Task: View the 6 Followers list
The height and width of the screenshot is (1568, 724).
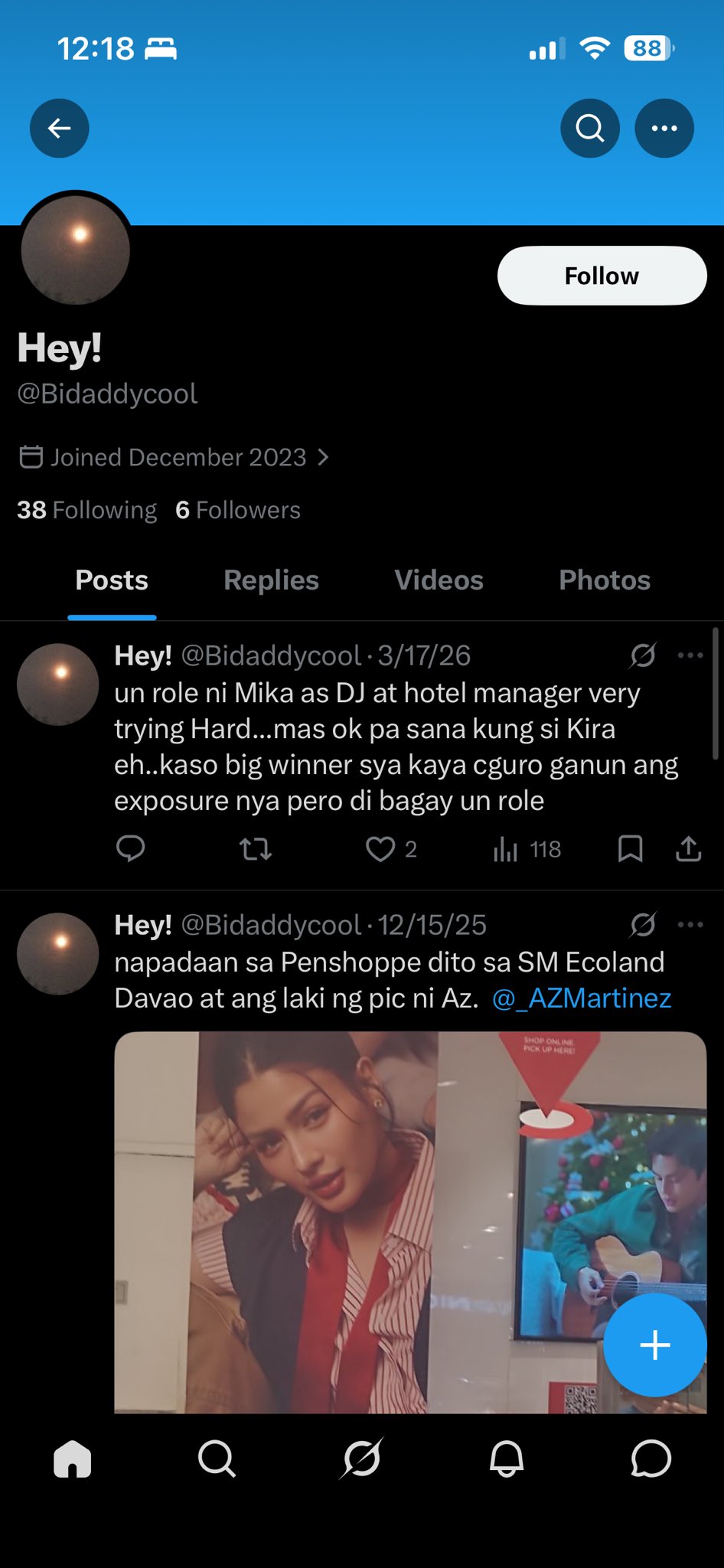Action: tap(238, 510)
